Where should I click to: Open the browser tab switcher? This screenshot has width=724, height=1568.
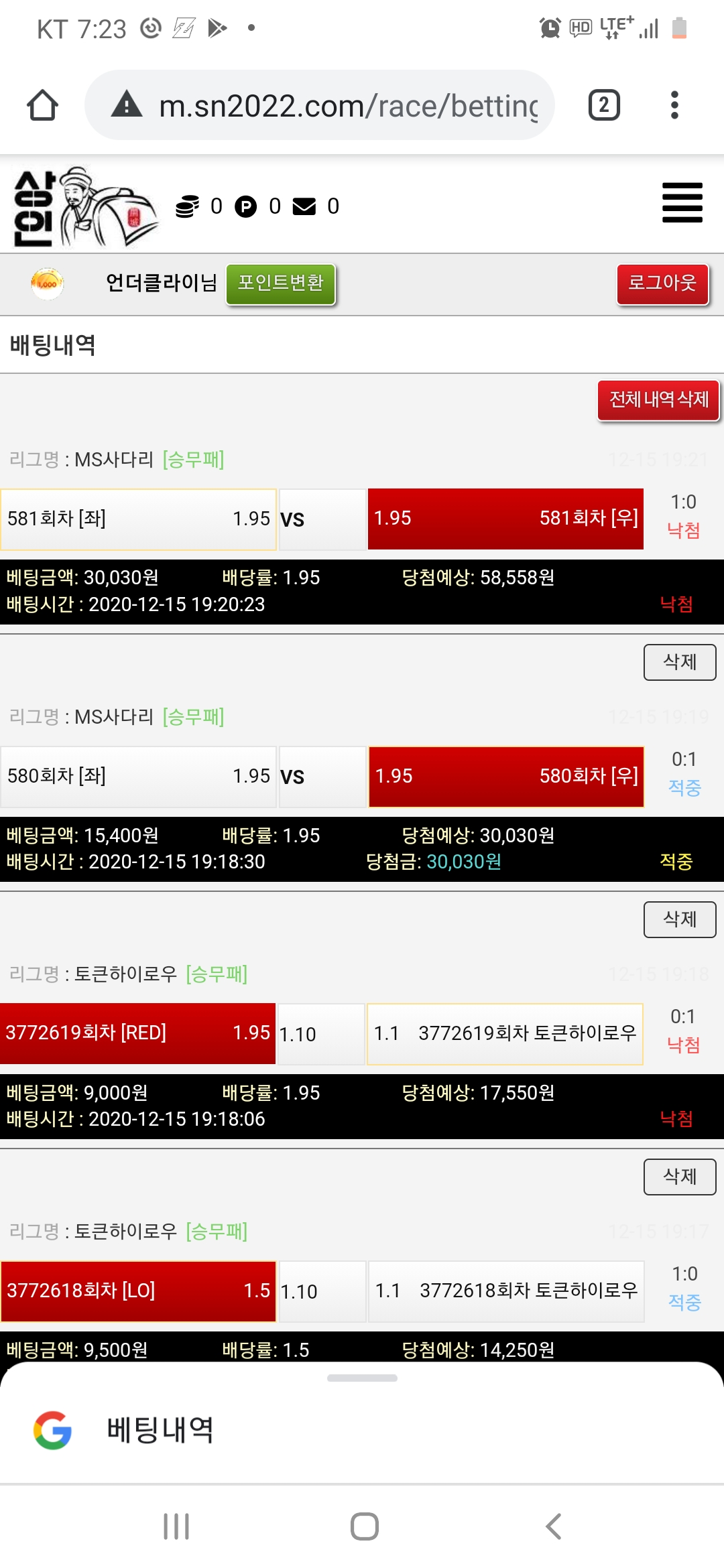click(x=603, y=105)
